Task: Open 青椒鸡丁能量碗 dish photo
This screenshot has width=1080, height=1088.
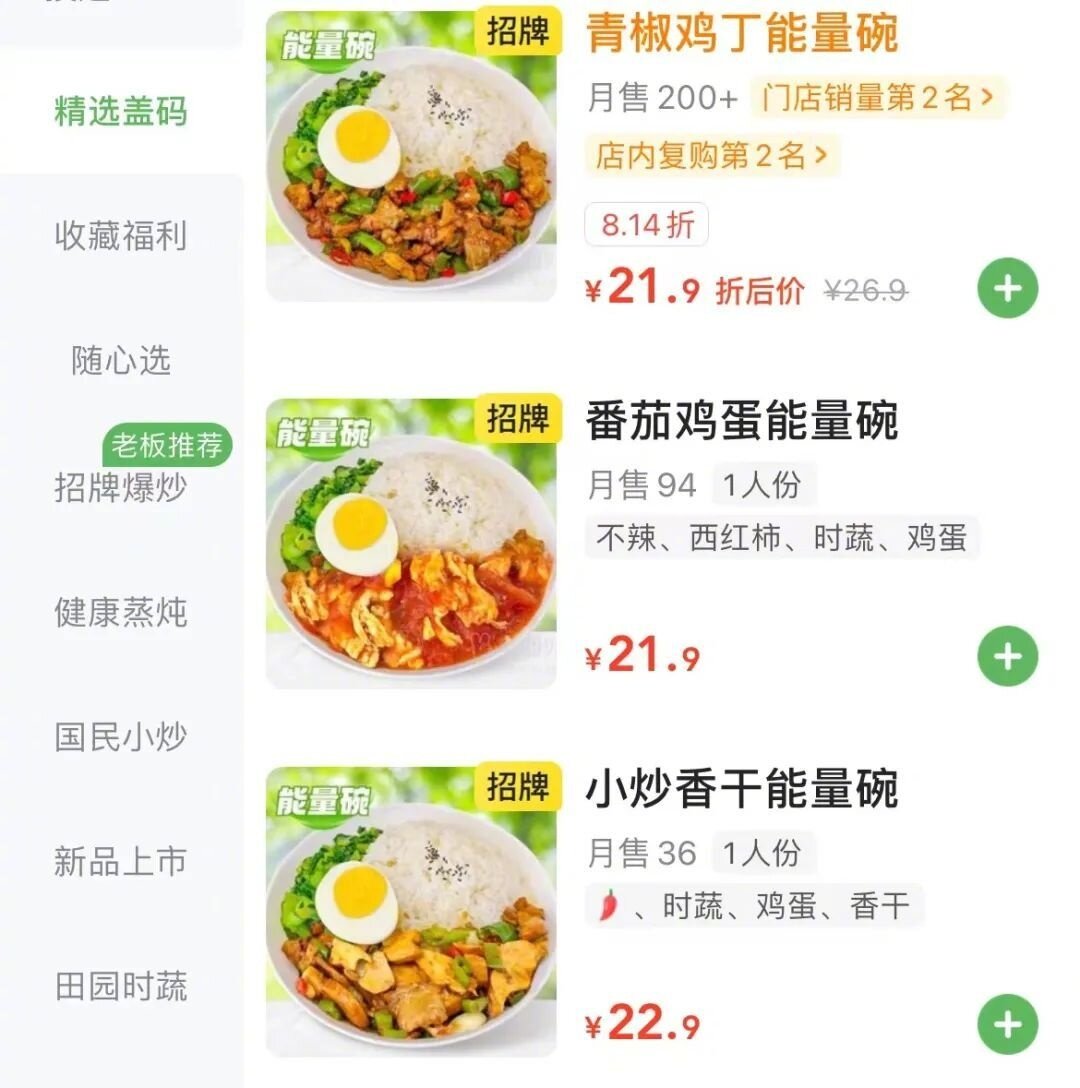Action: (x=411, y=156)
